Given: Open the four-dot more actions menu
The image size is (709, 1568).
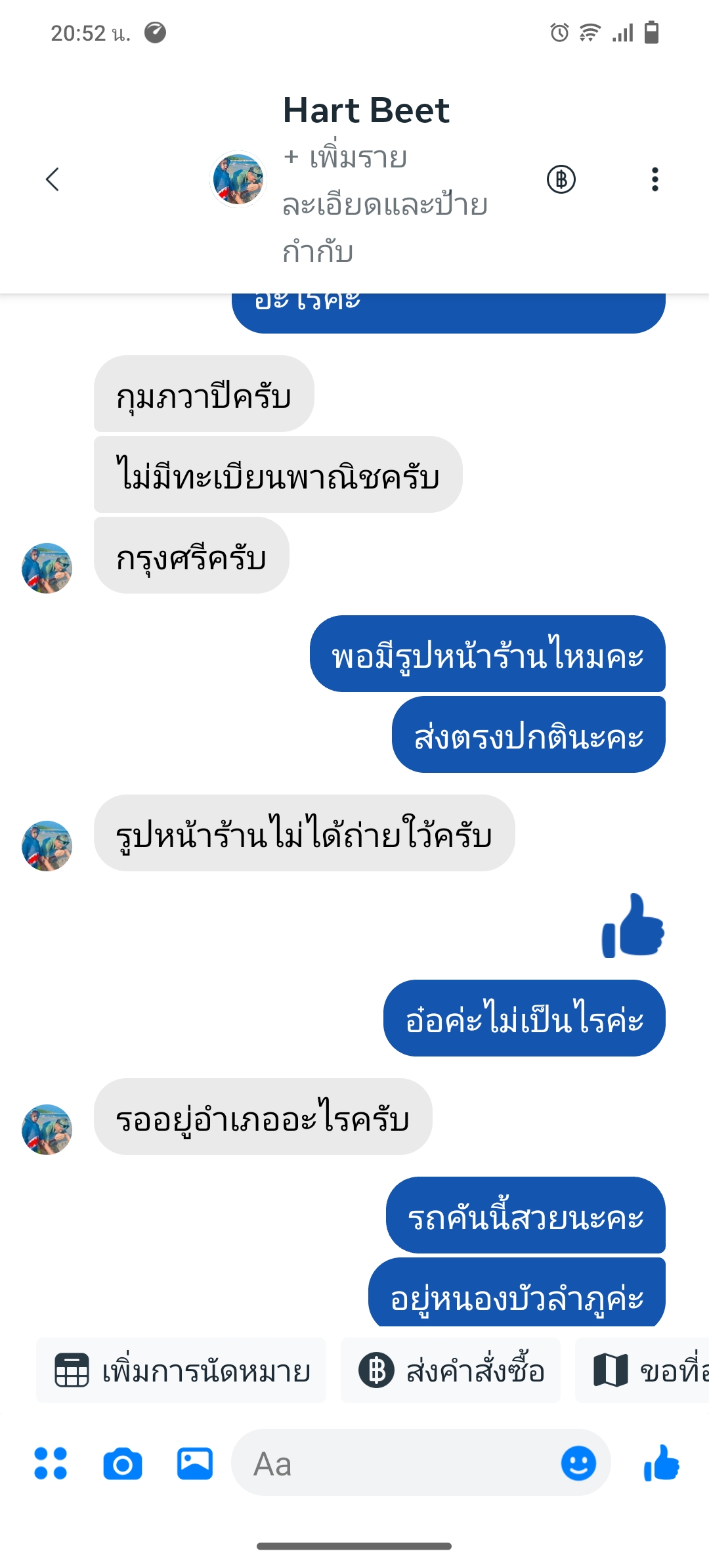Looking at the screenshot, I should [x=51, y=1464].
